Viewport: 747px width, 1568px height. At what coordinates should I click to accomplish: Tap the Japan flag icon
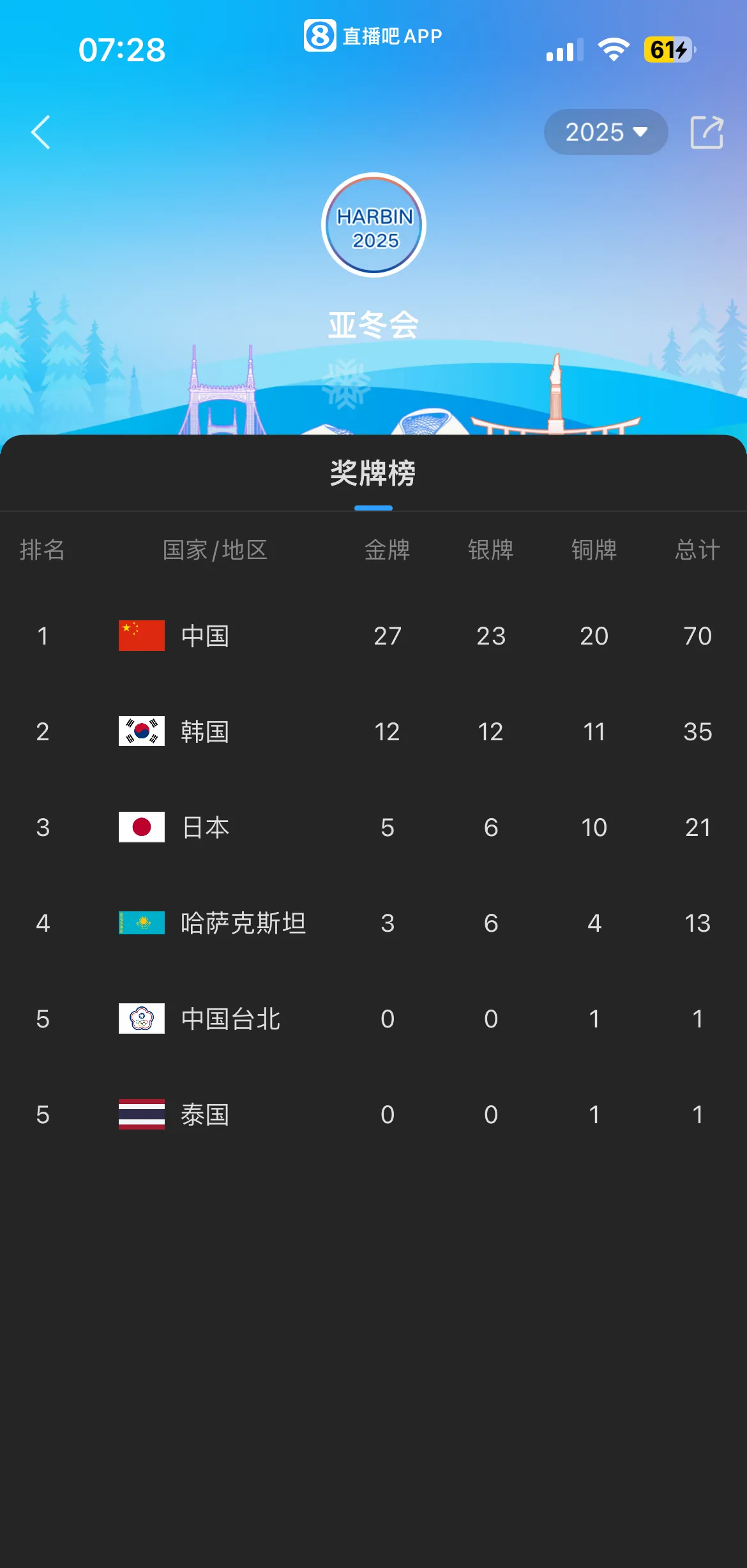tap(141, 827)
